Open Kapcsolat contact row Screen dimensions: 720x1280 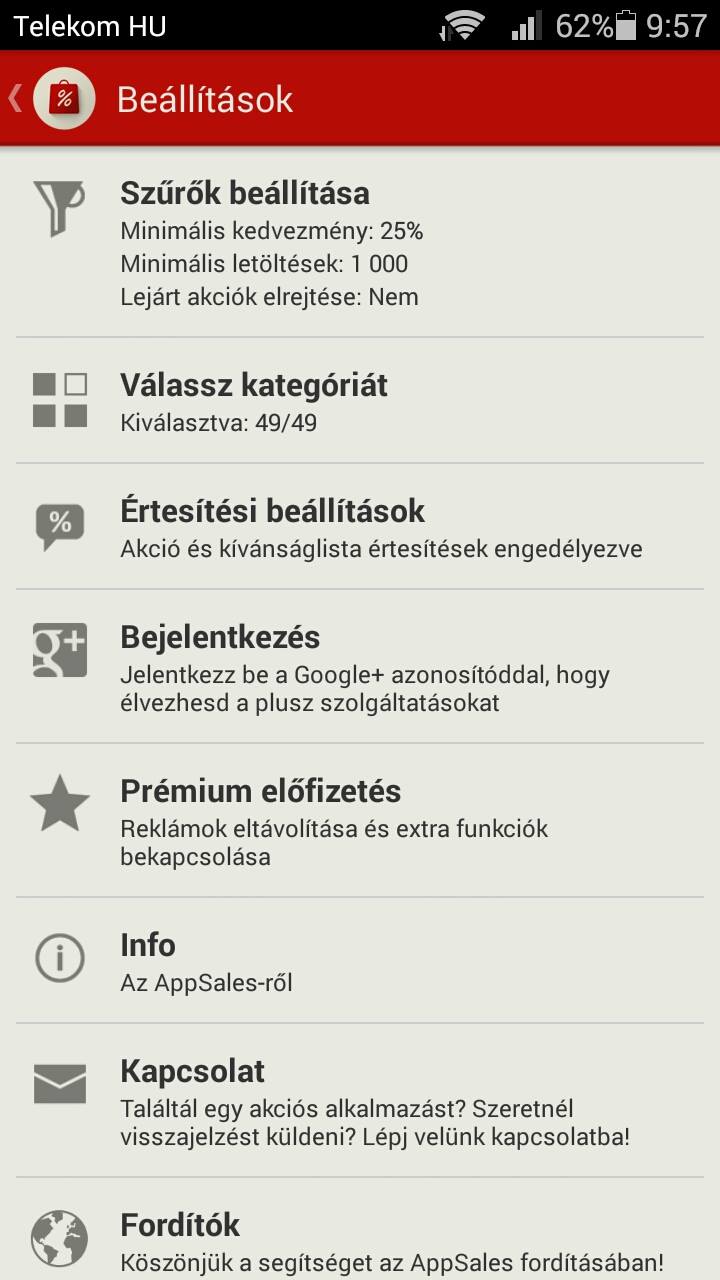click(x=360, y=1101)
